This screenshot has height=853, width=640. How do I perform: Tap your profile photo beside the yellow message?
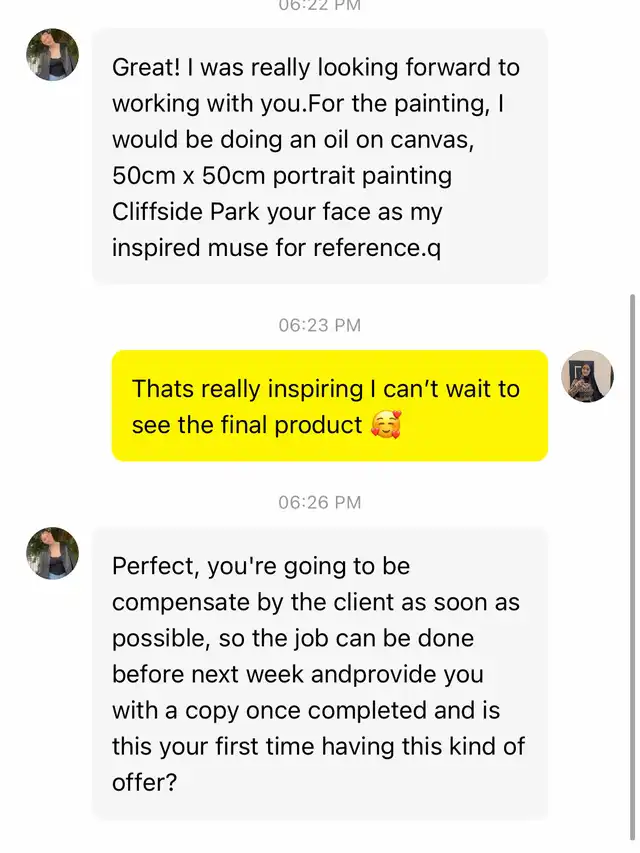click(x=587, y=376)
